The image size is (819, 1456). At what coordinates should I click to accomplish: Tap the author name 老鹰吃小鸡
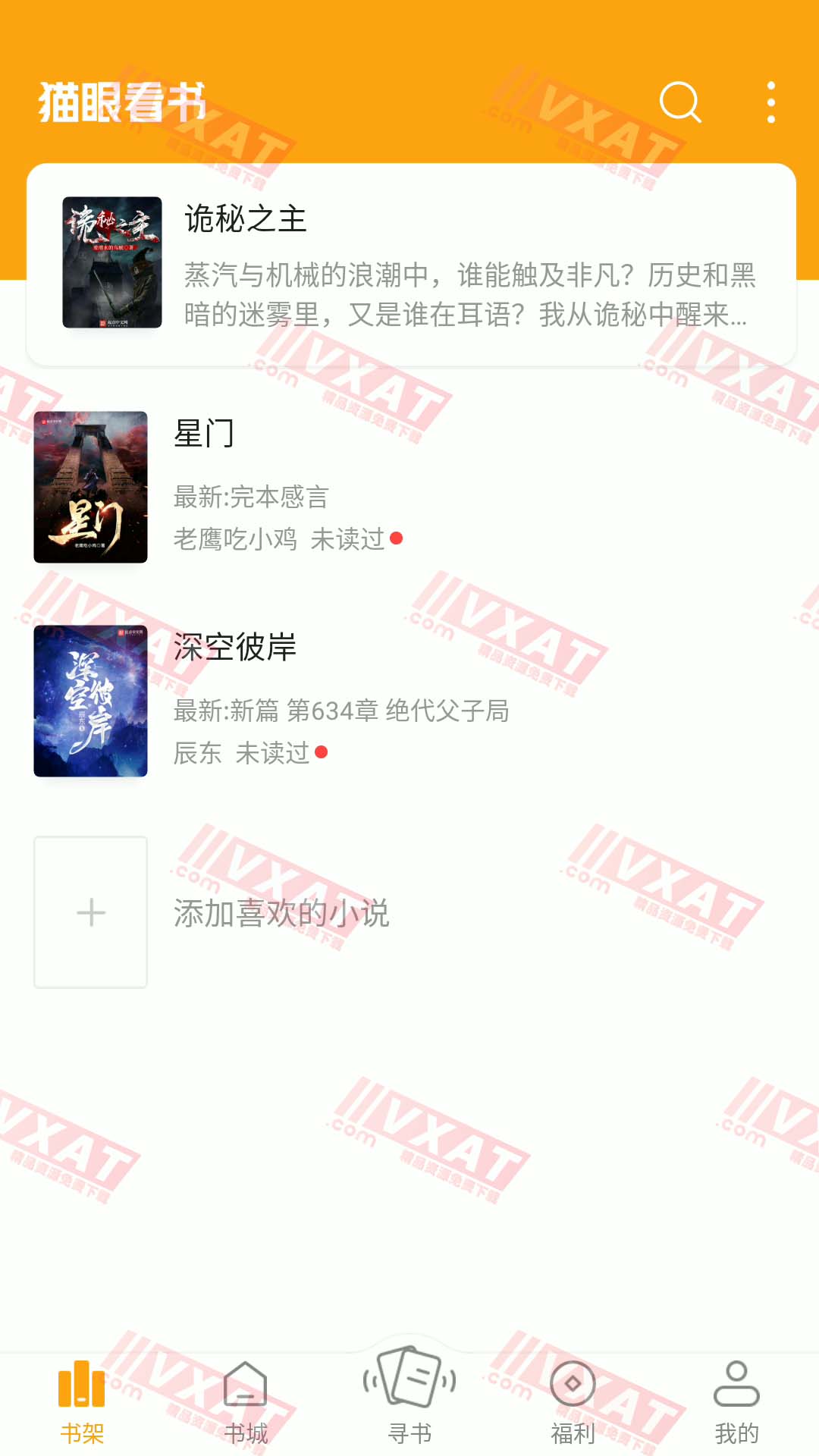click(235, 539)
